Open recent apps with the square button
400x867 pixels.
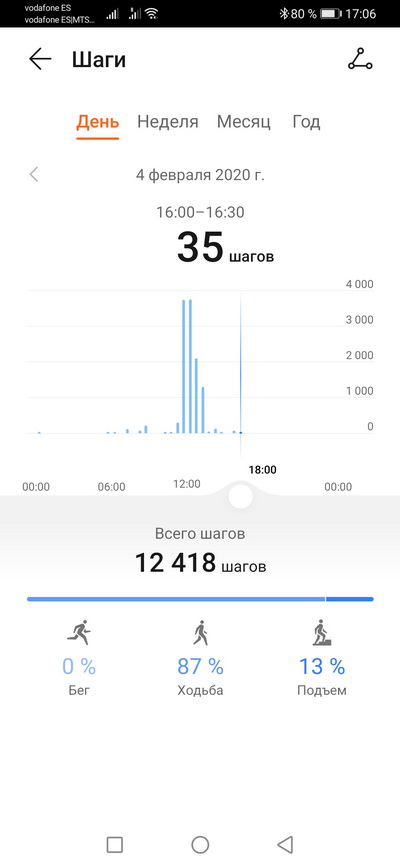coord(115,844)
